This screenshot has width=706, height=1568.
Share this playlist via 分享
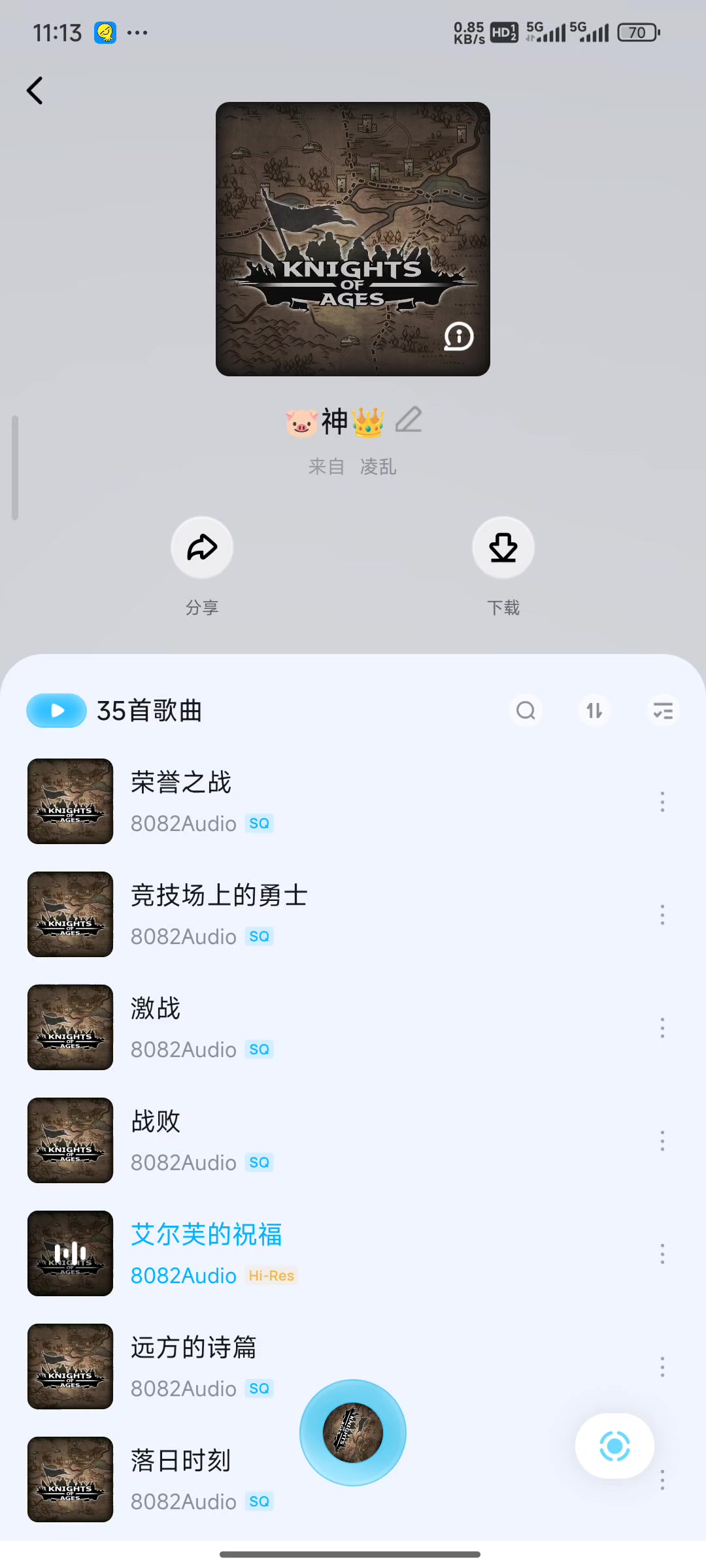tap(202, 548)
